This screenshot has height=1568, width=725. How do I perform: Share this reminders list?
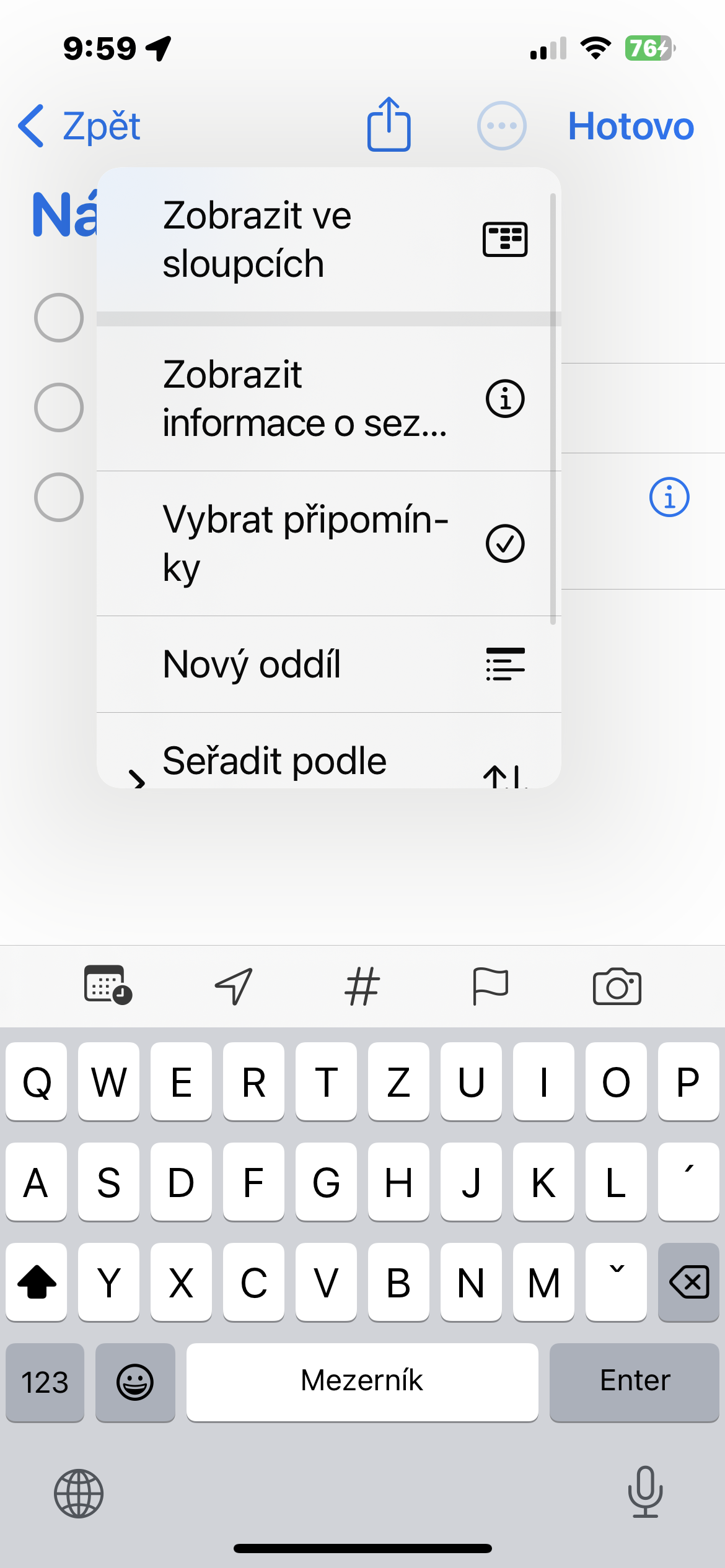coord(389,125)
